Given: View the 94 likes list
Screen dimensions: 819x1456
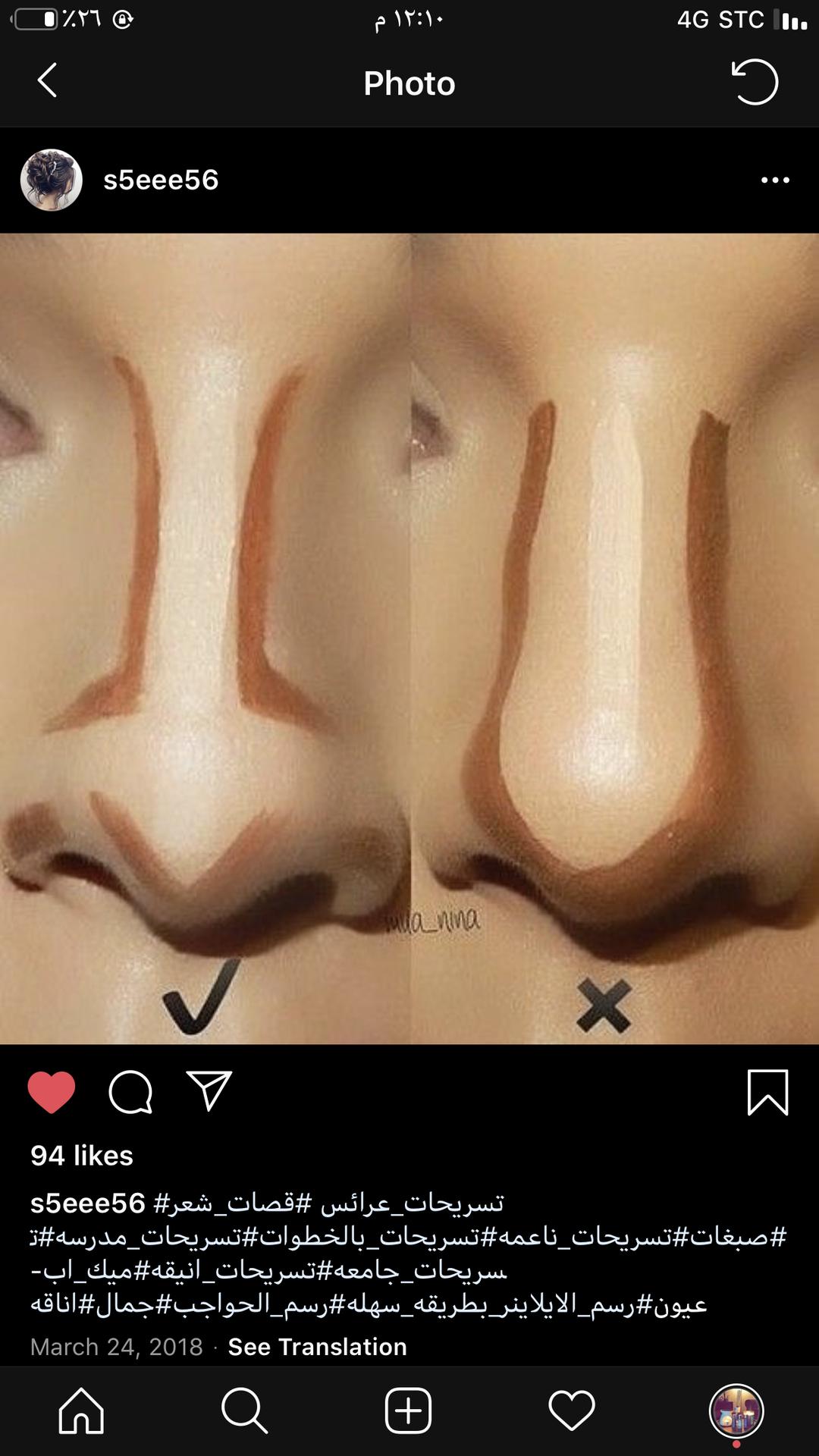Looking at the screenshot, I should [x=82, y=1156].
